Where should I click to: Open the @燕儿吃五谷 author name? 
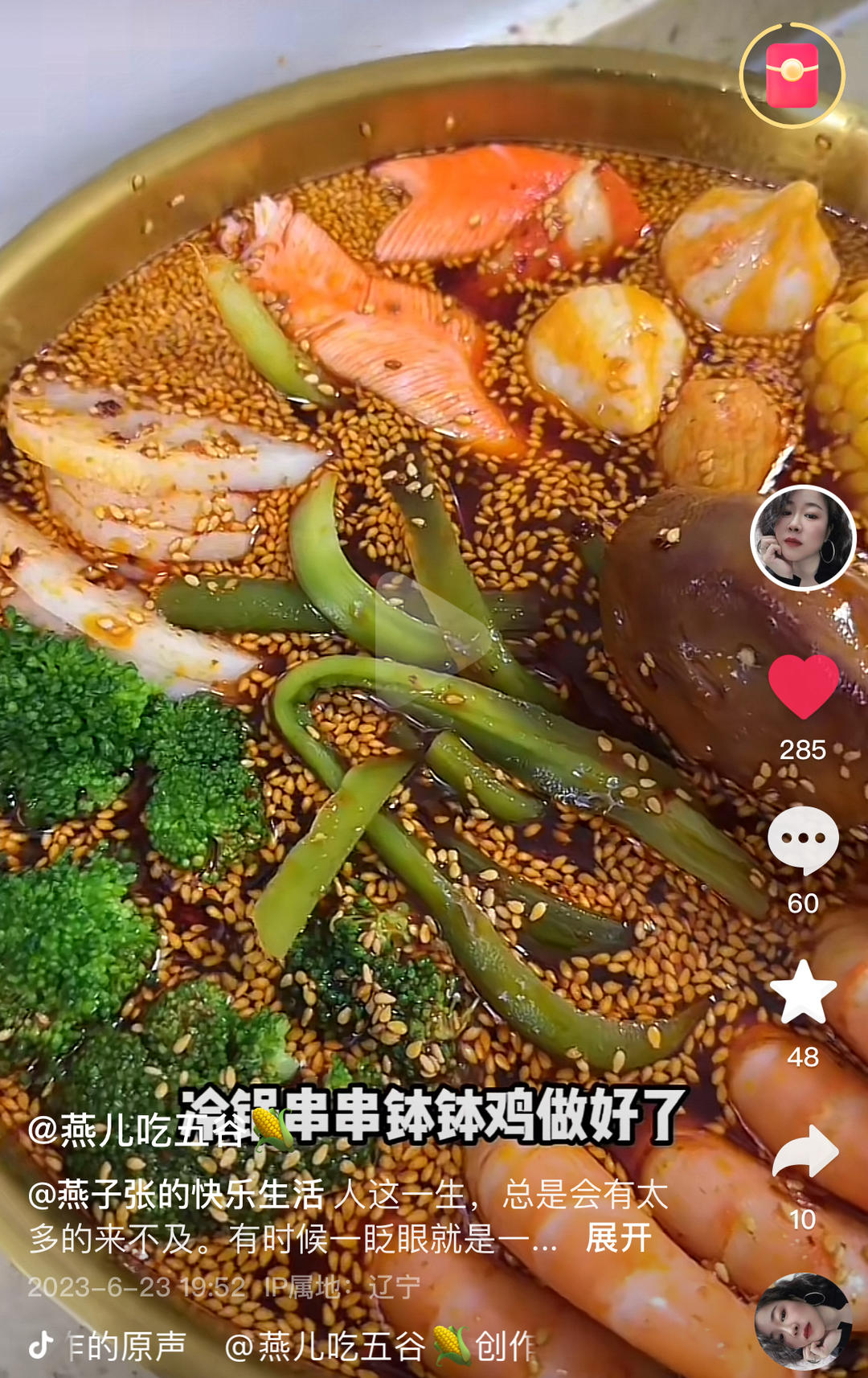pos(137,1130)
